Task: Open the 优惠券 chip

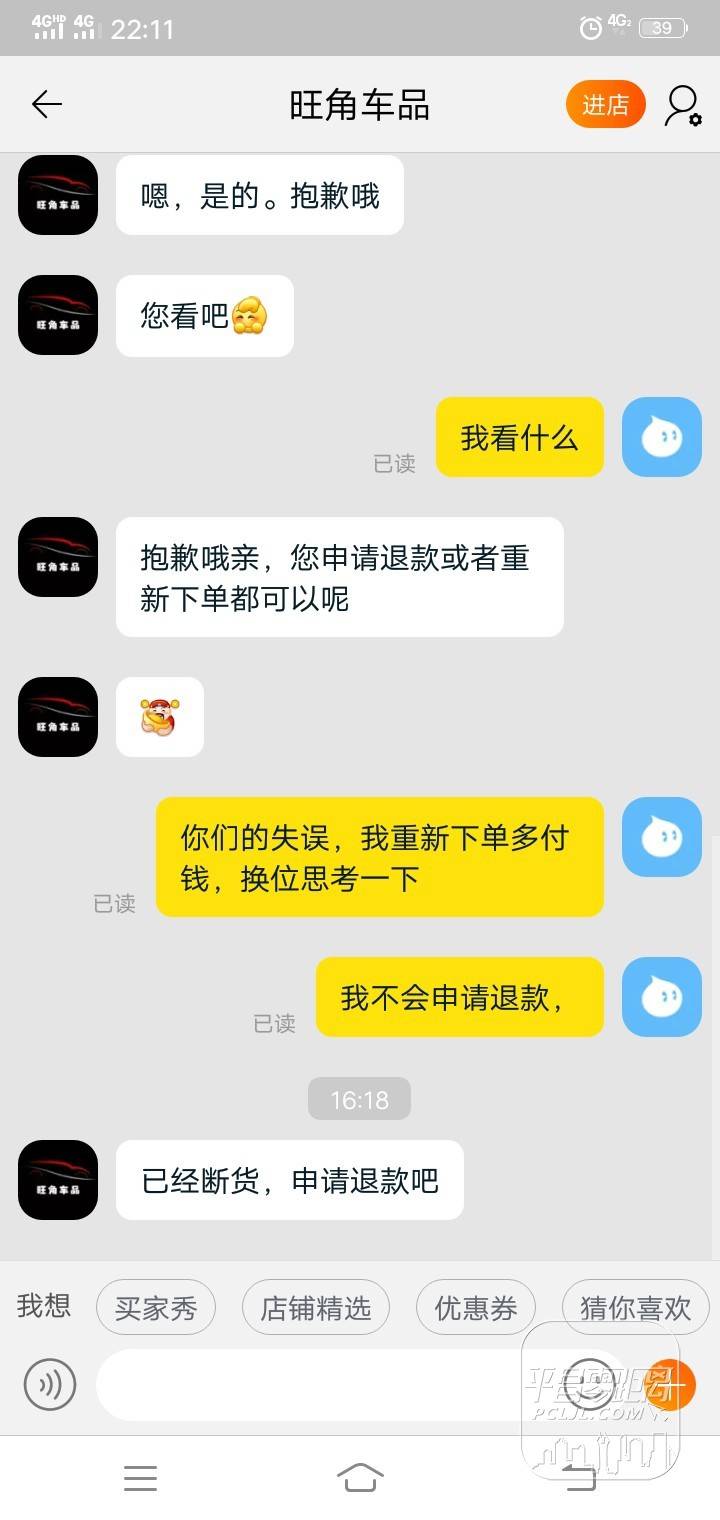Action: pyautogui.click(x=476, y=1308)
